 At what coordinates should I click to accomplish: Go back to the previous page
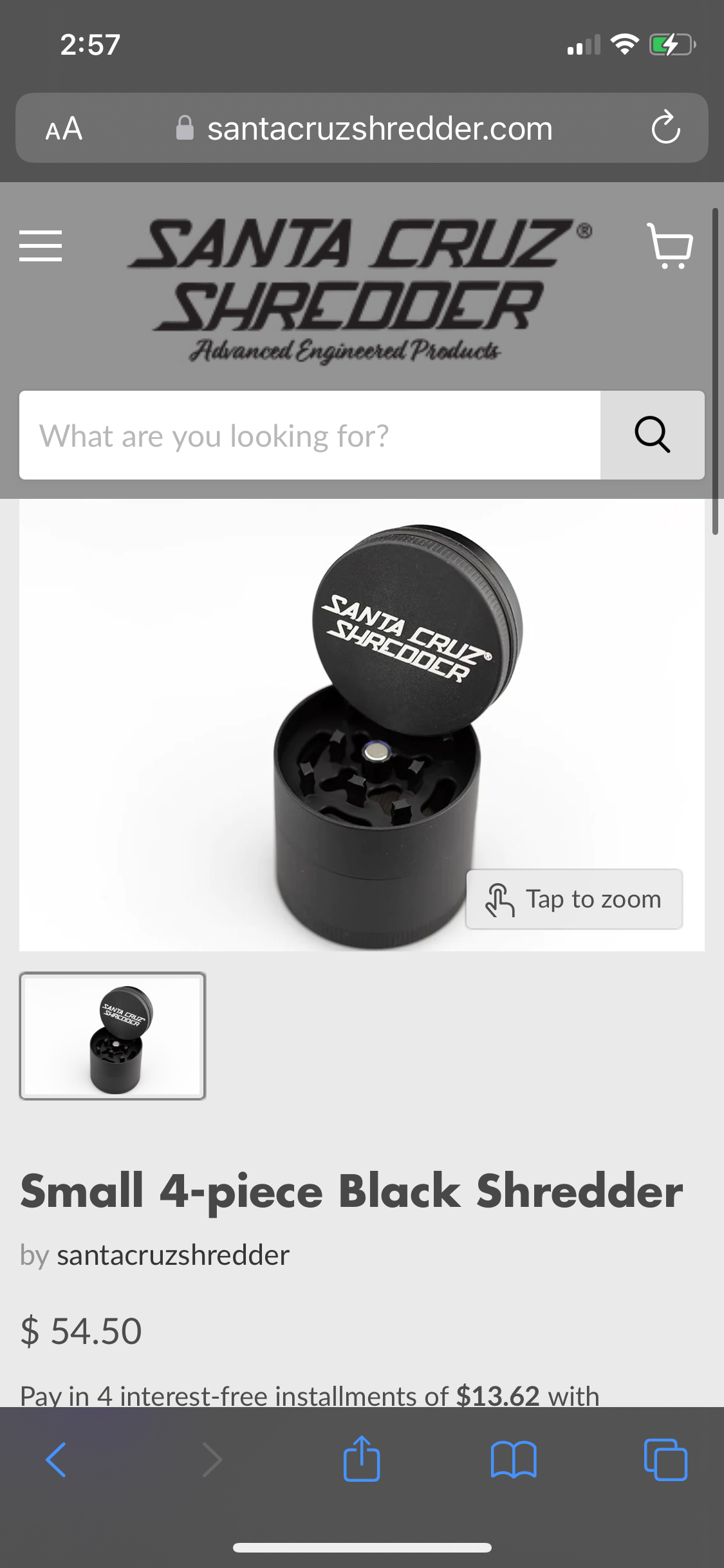pos(56,1459)
